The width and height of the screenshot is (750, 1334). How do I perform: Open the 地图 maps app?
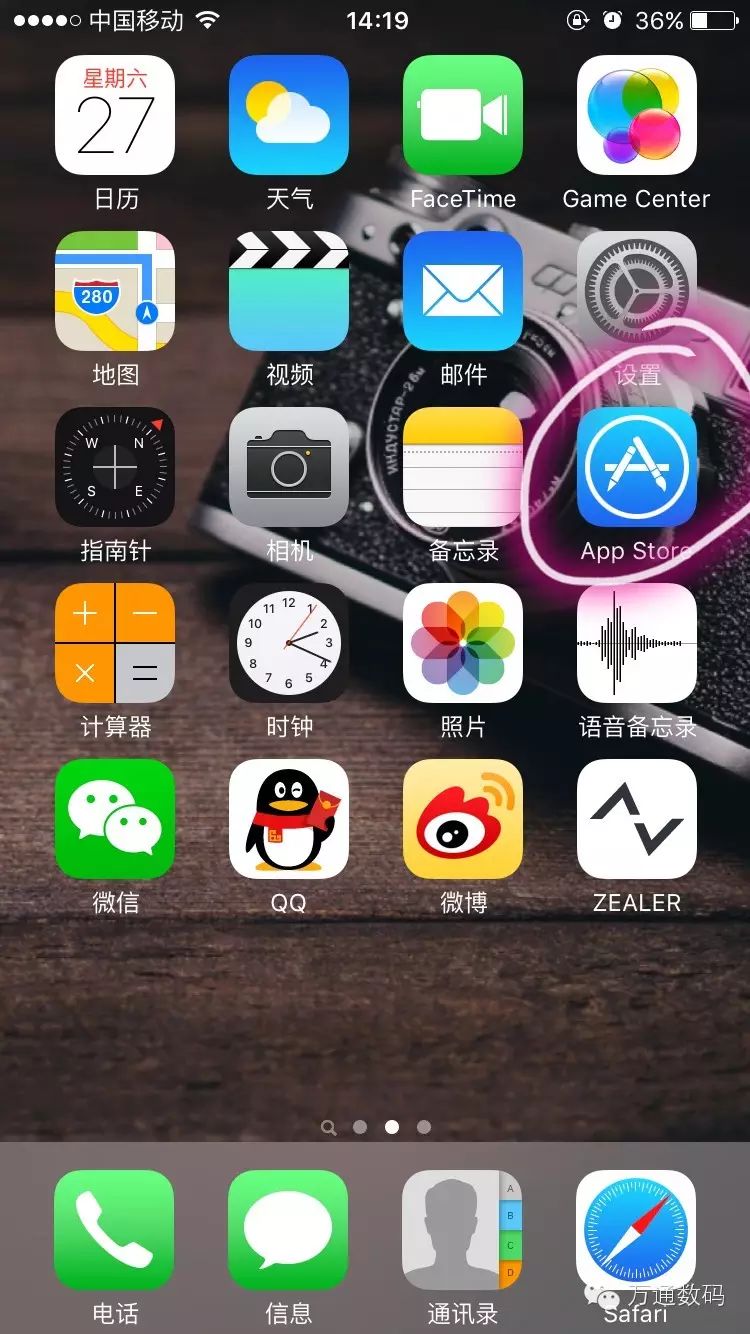tap(115, 291)
